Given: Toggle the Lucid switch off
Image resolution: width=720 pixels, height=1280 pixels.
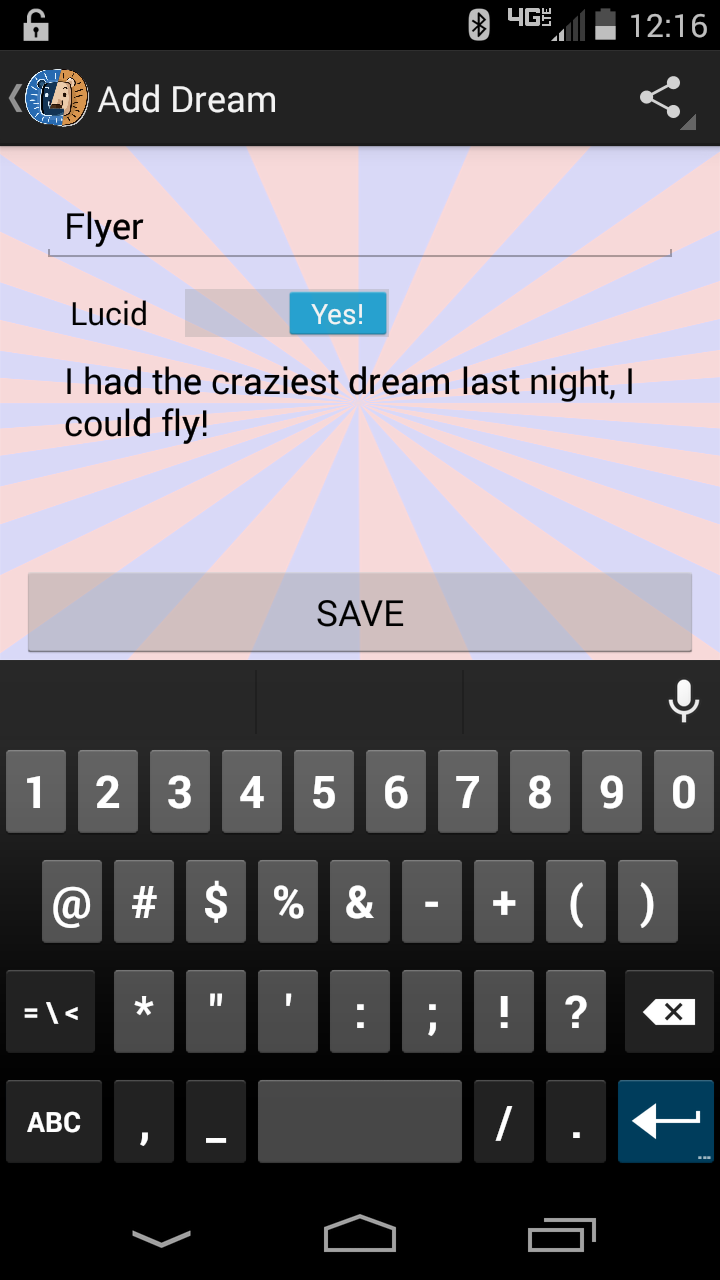Looking at the screenshot, I should [286, 314].
